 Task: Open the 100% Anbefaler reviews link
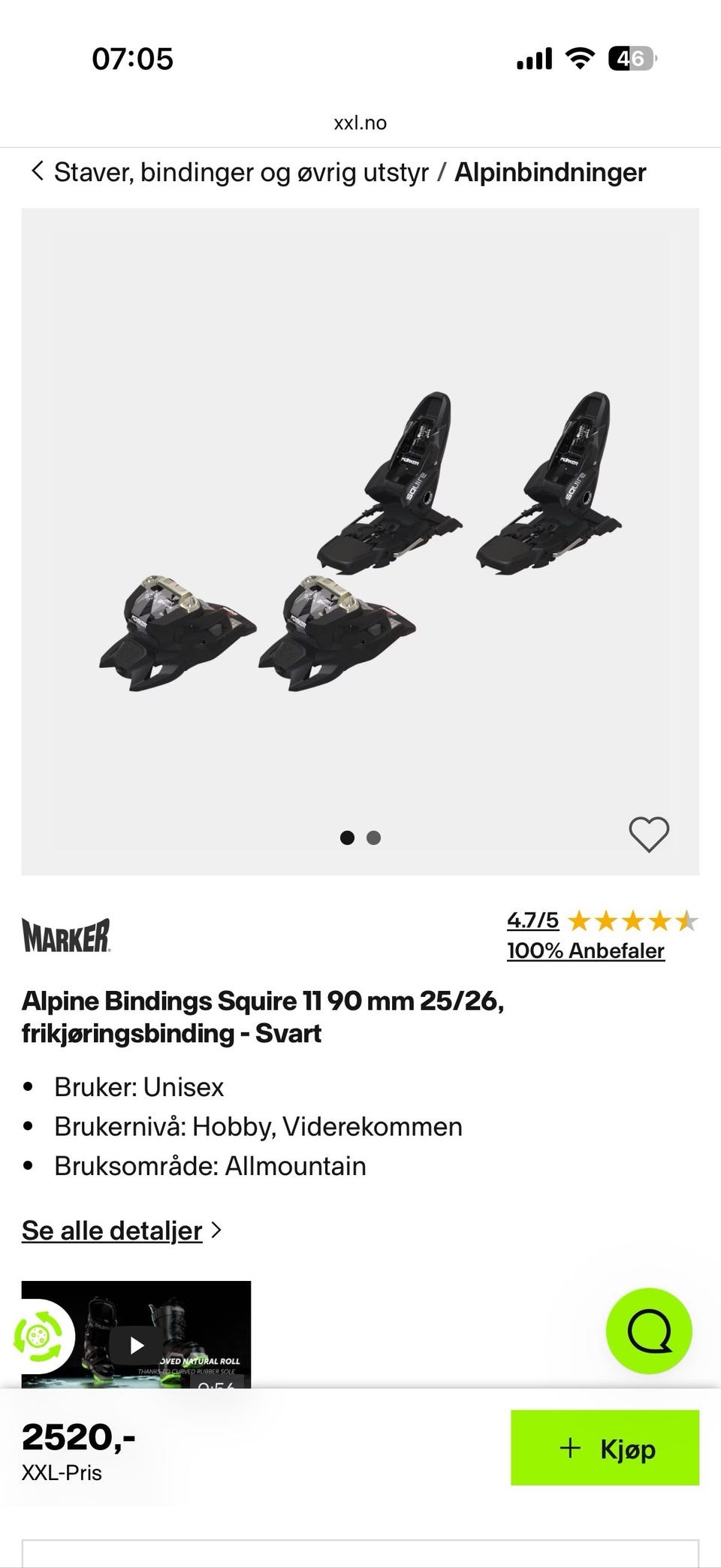coord(585,950)
